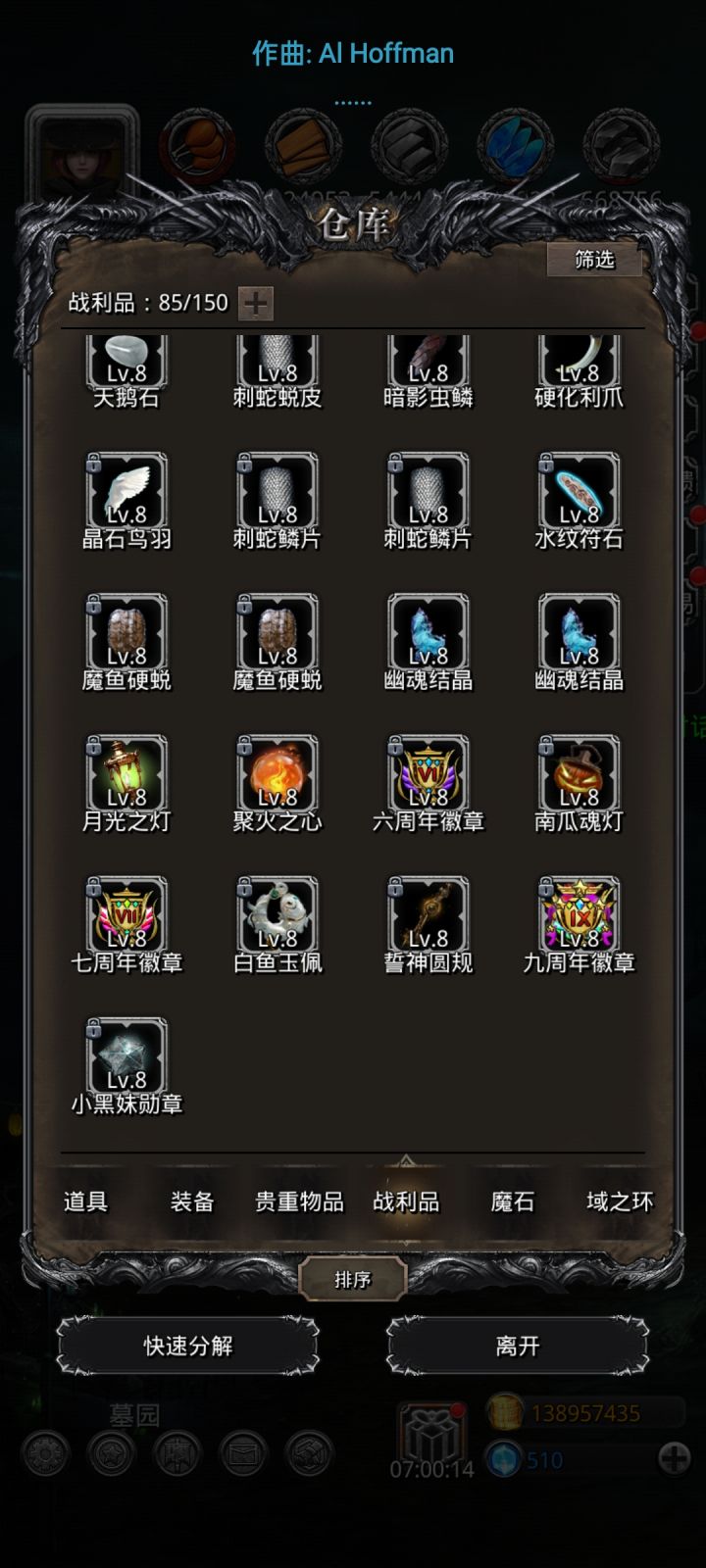Select the 天鹅石 item in the warehouse grid
Viewport: 706px width, 1568px height.
click(x=125, y=358)
